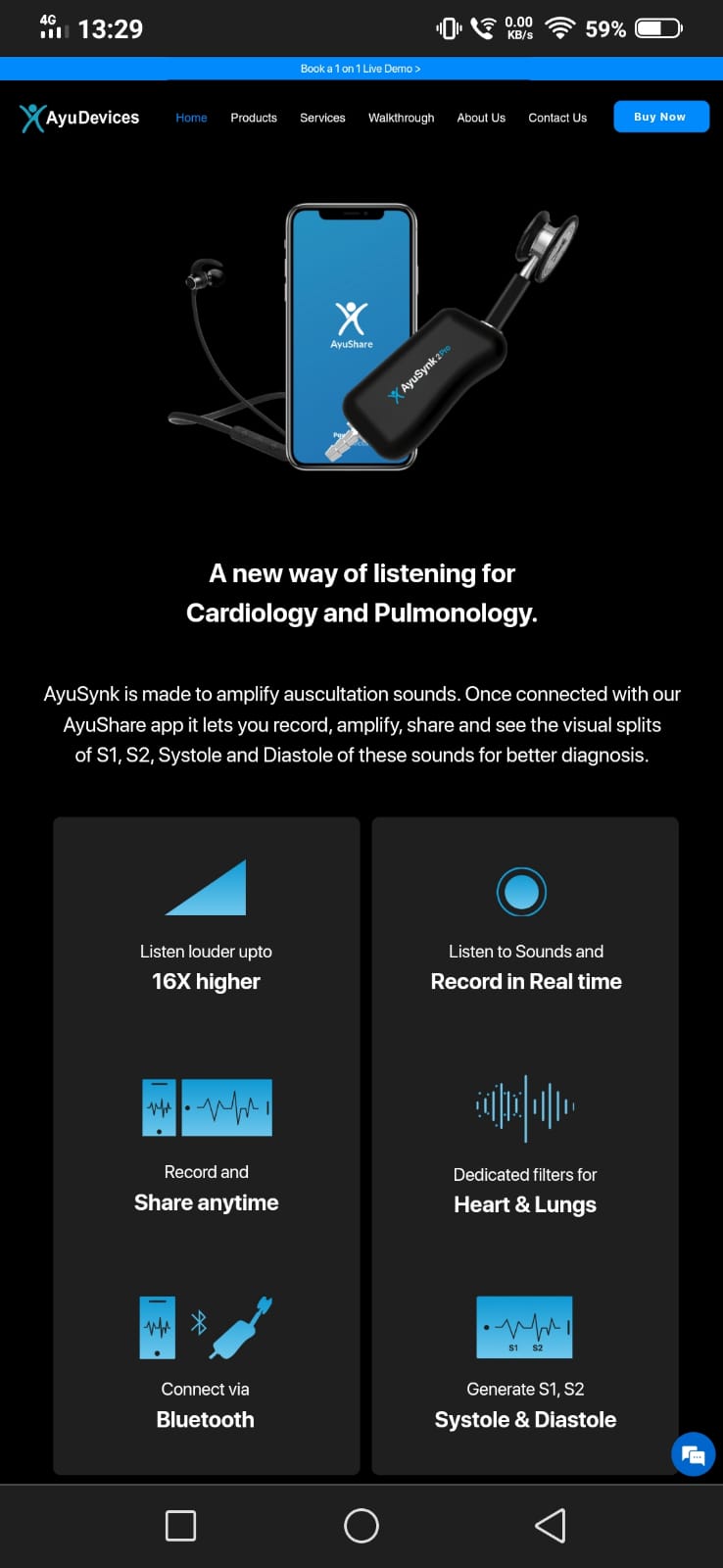Tap the phone call status icon
The width and height of the screenshot is (723, 1568).
point(482,28)
